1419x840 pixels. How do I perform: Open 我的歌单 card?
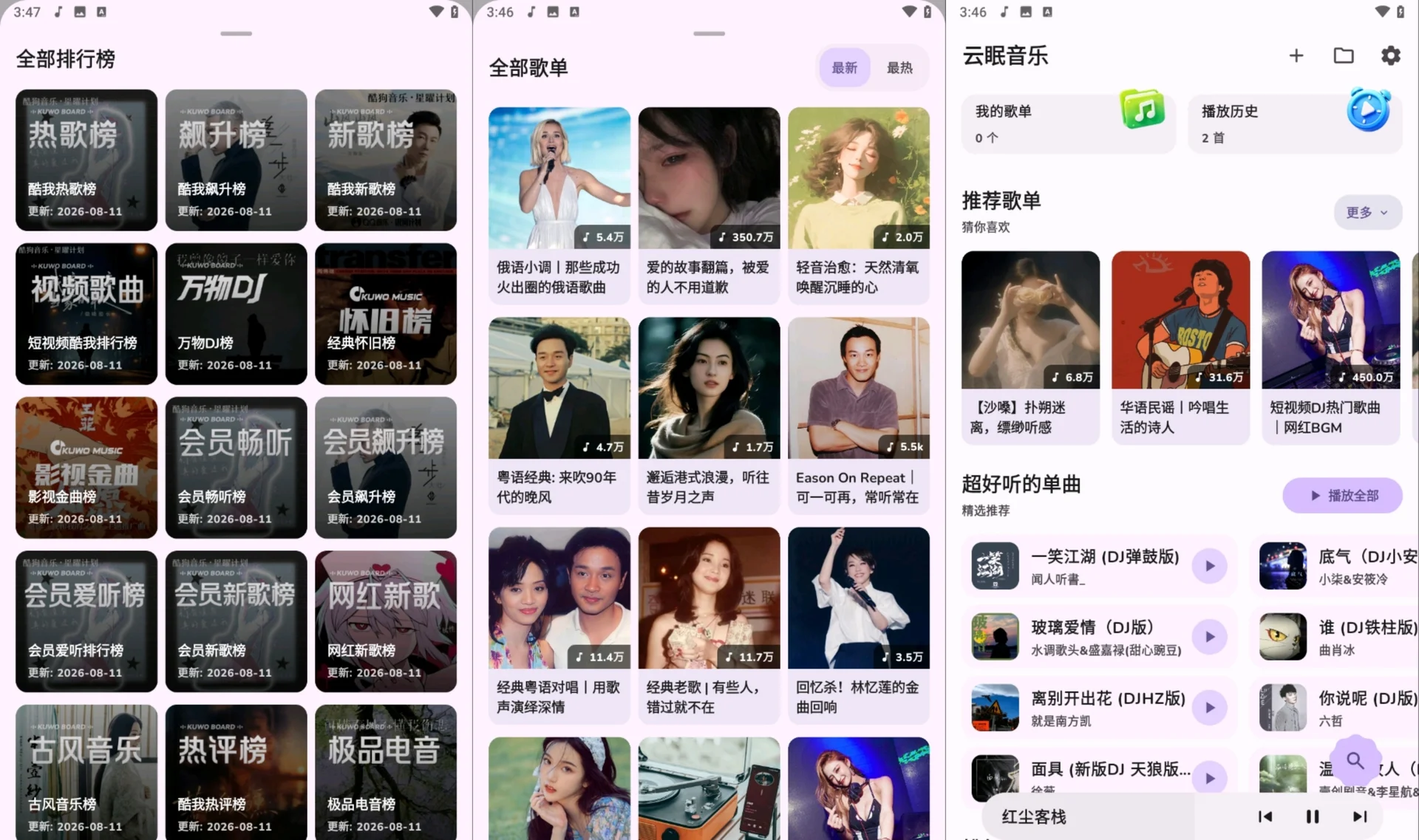pos(1068,123)
